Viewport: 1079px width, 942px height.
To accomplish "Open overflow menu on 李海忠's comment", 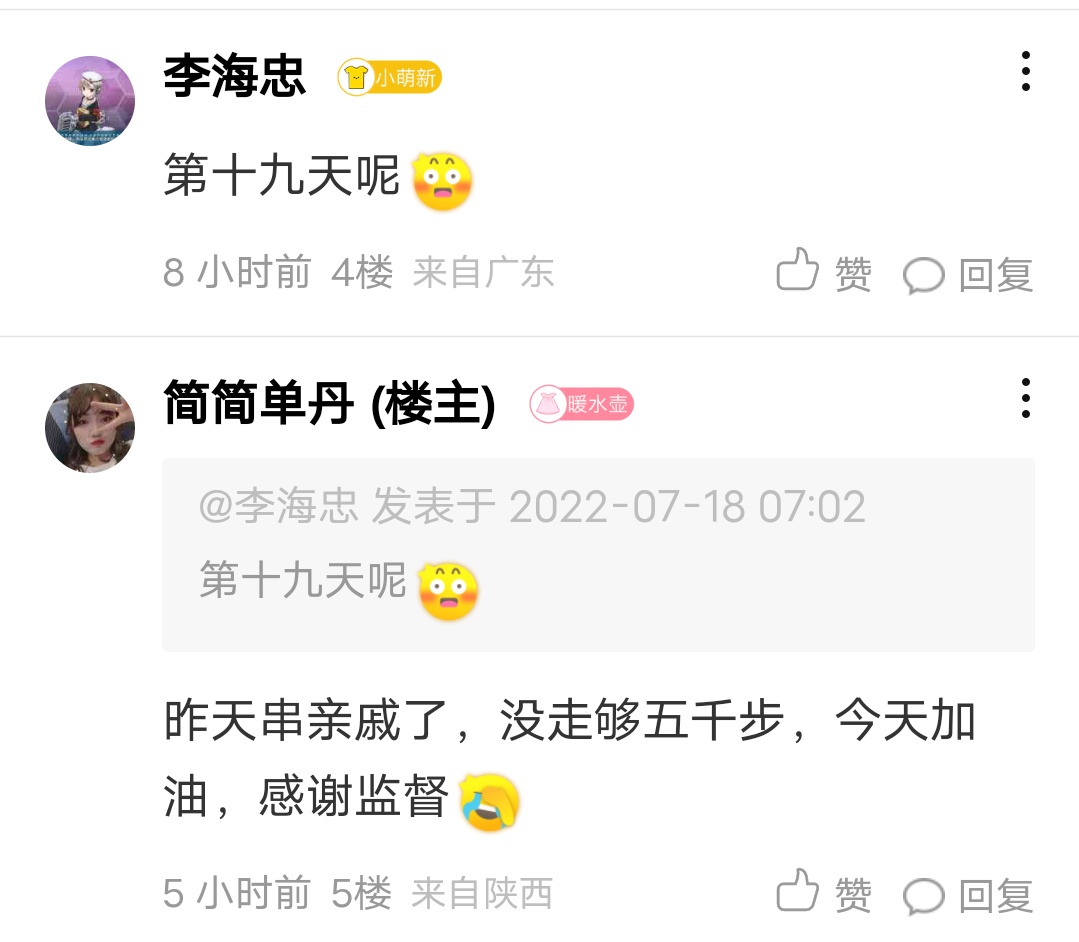I will (x=1025, y=72).
